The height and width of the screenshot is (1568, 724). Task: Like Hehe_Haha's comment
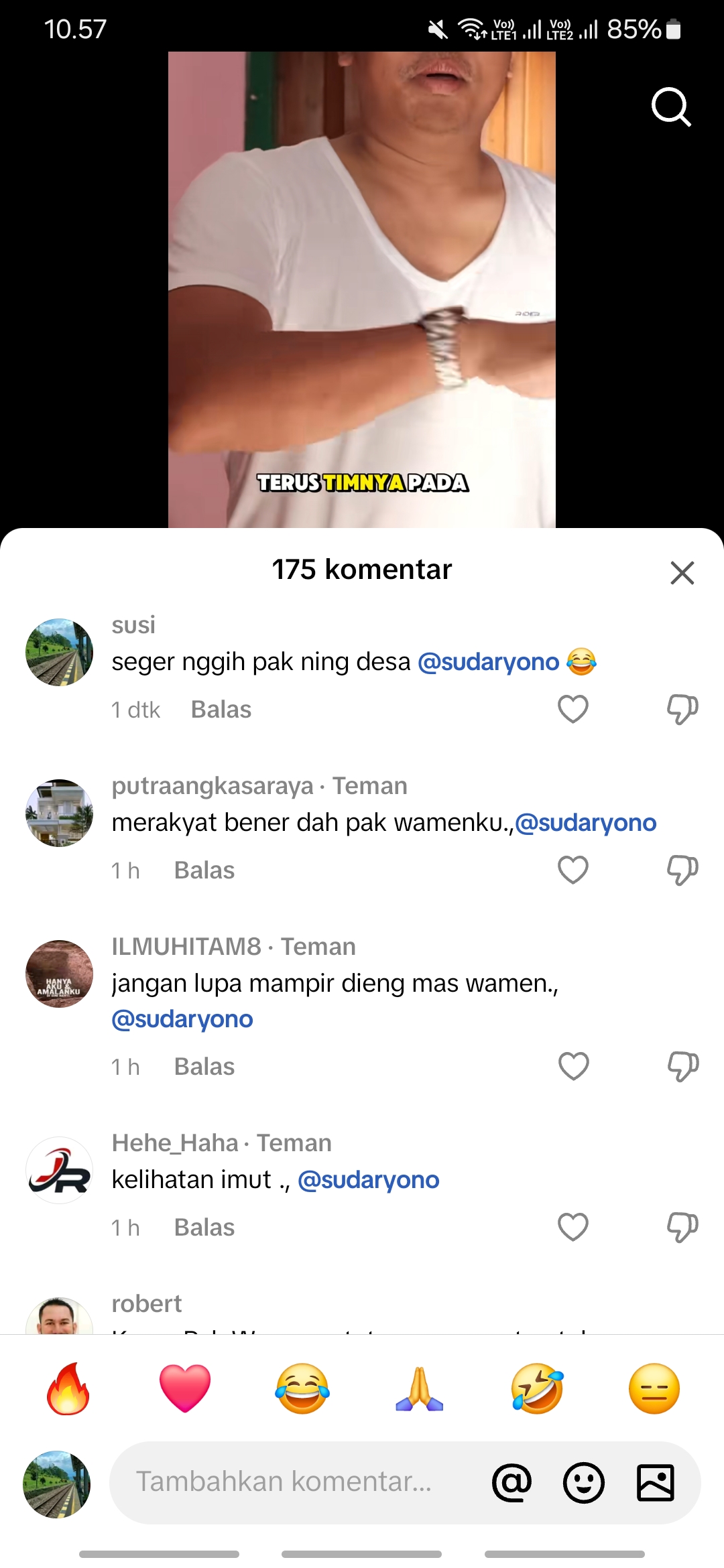(x=573, y=1227)
